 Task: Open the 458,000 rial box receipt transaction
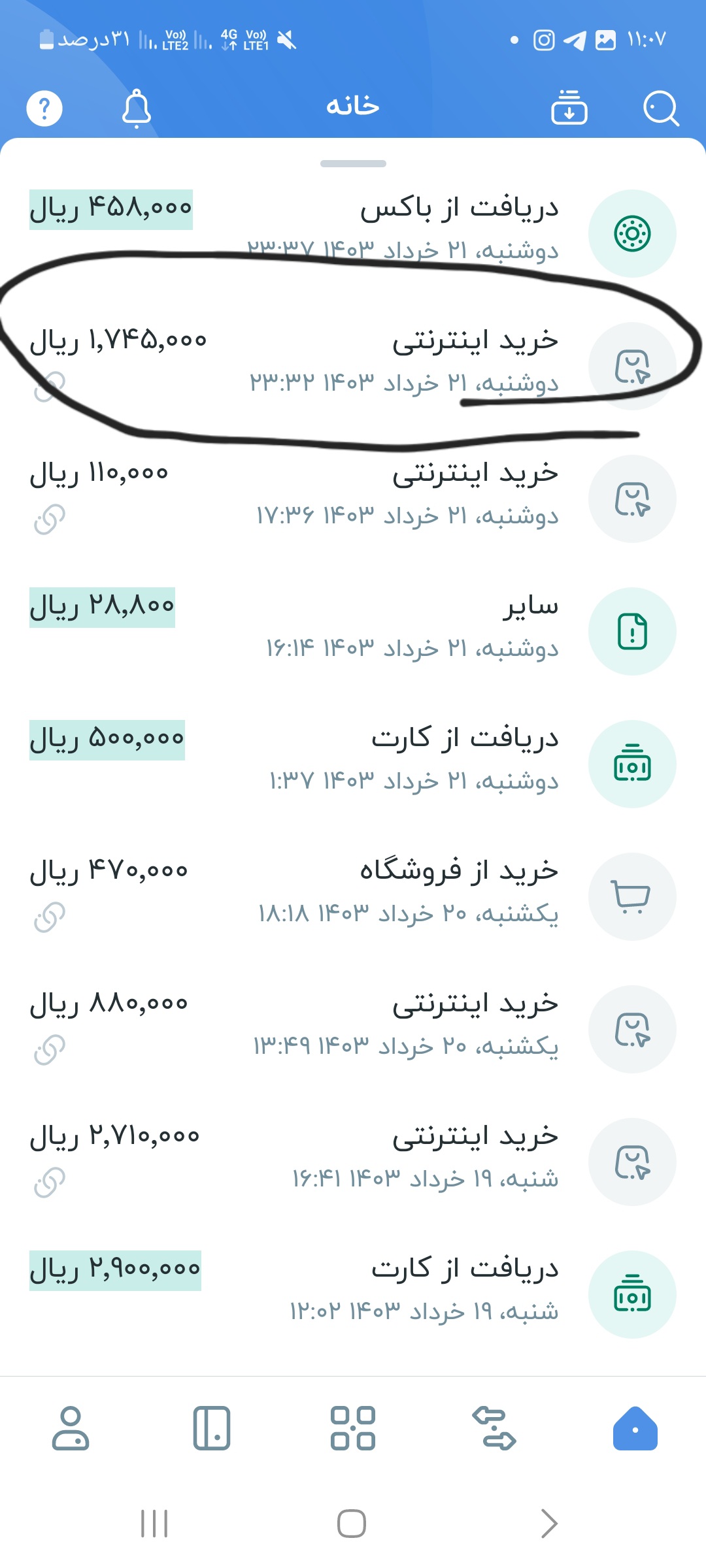(x=353, y=233)
